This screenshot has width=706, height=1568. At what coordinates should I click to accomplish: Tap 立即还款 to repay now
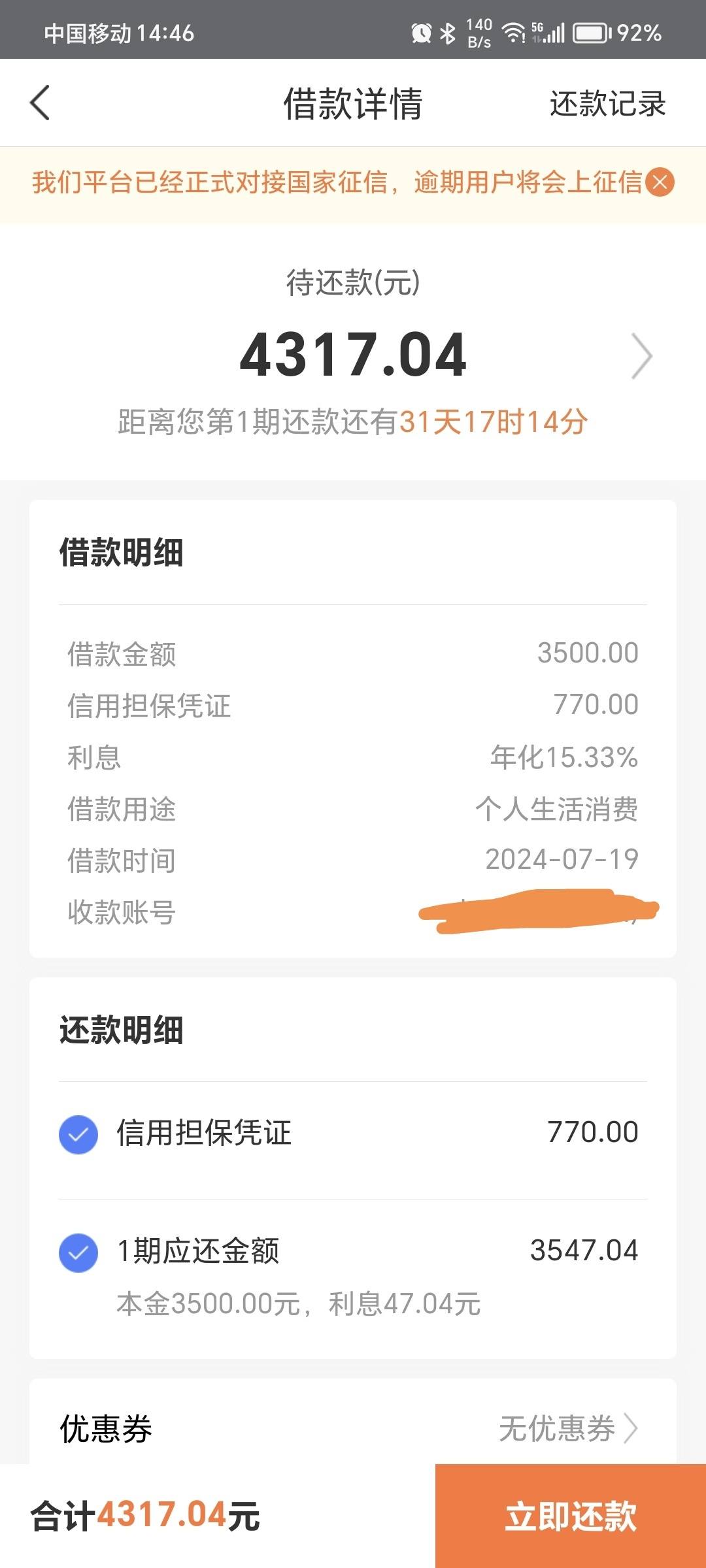[571, 1516]
